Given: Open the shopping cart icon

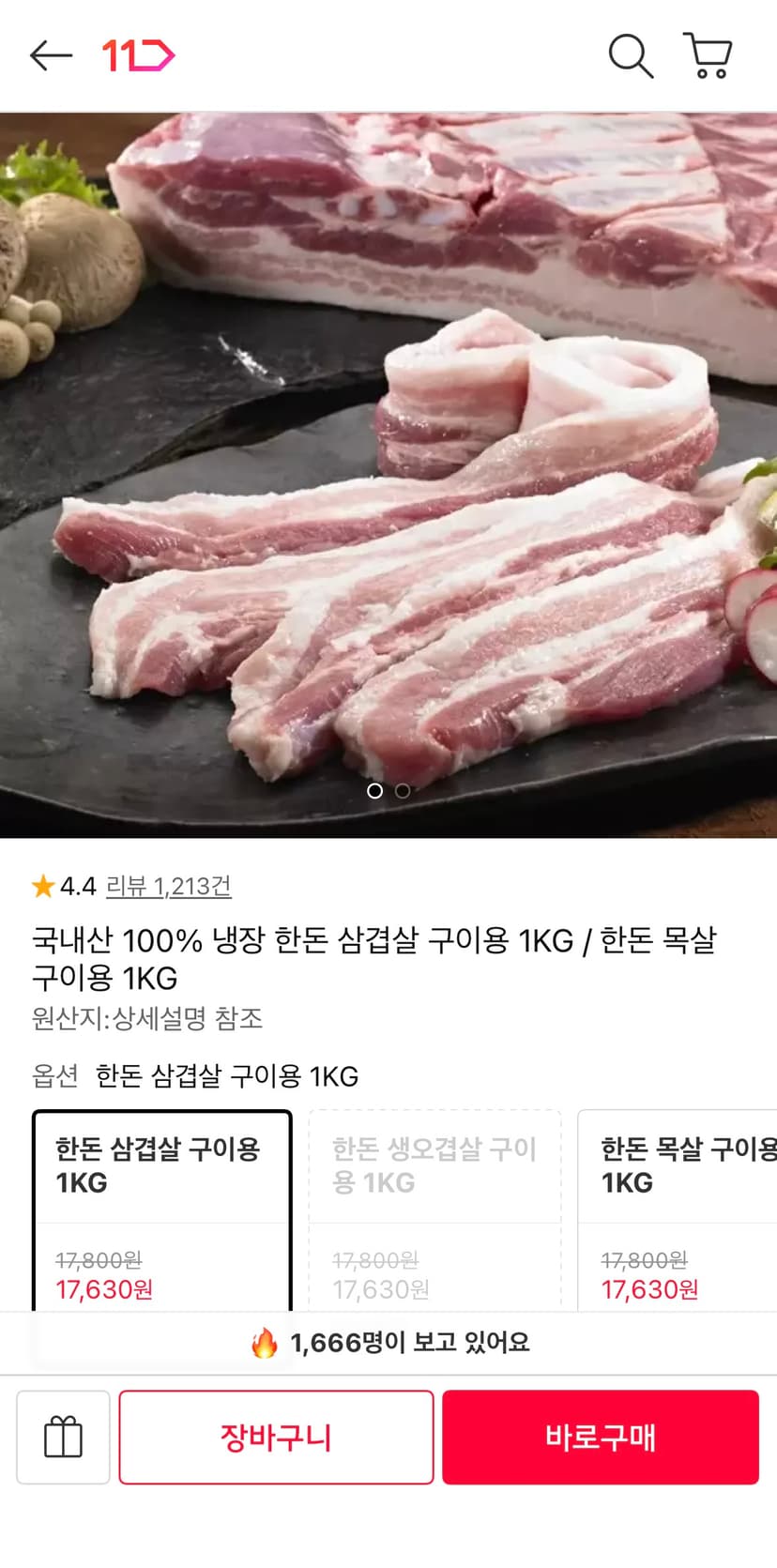Looking at the screenshot, I should [708, 56].
